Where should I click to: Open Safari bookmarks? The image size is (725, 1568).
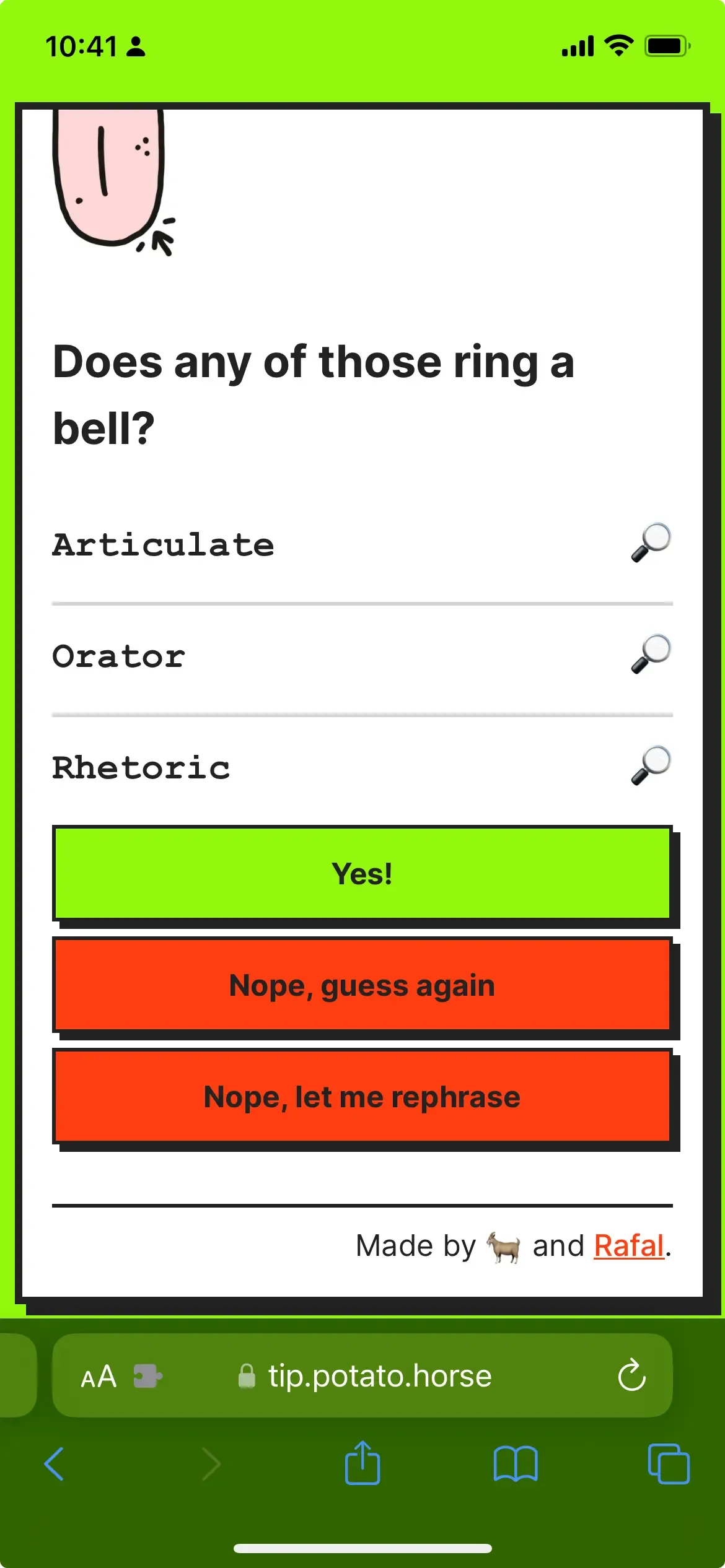[x=516, y=1464]
